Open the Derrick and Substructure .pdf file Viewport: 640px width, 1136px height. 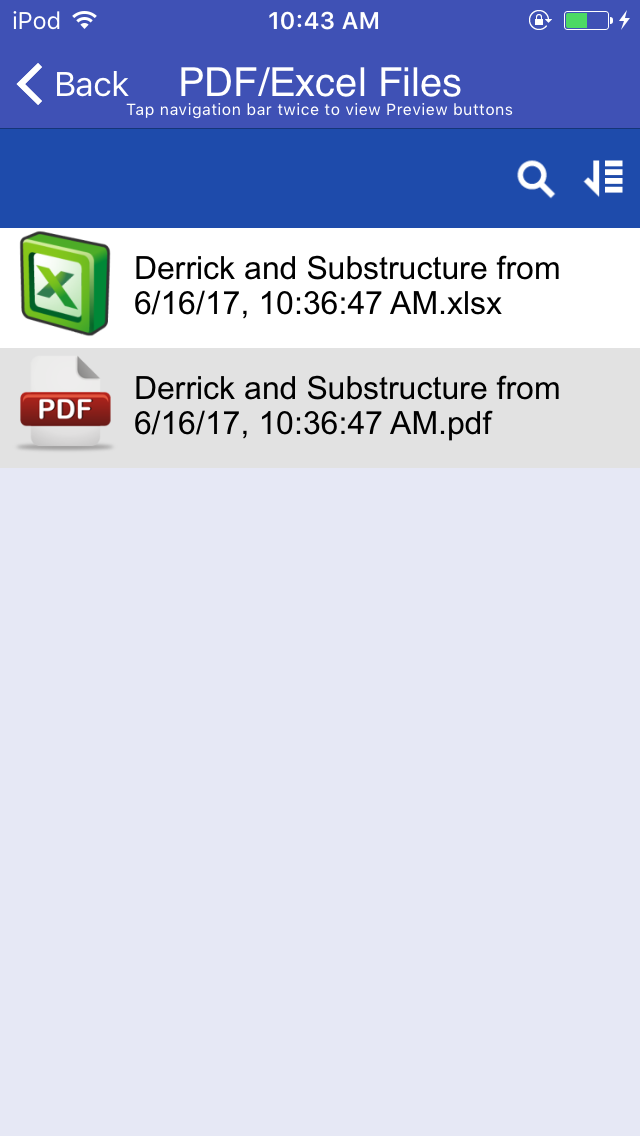click(x=320, y=408)
